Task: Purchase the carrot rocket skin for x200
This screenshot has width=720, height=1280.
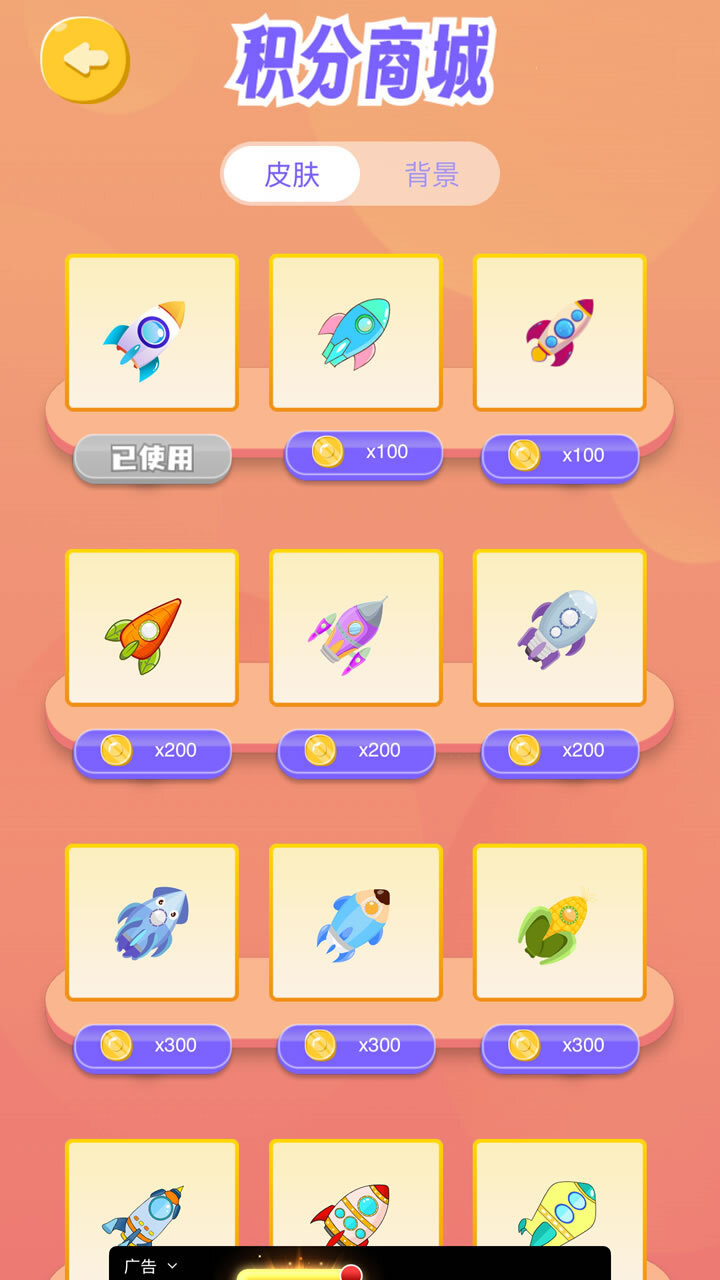Action: (x=152, y=751)
